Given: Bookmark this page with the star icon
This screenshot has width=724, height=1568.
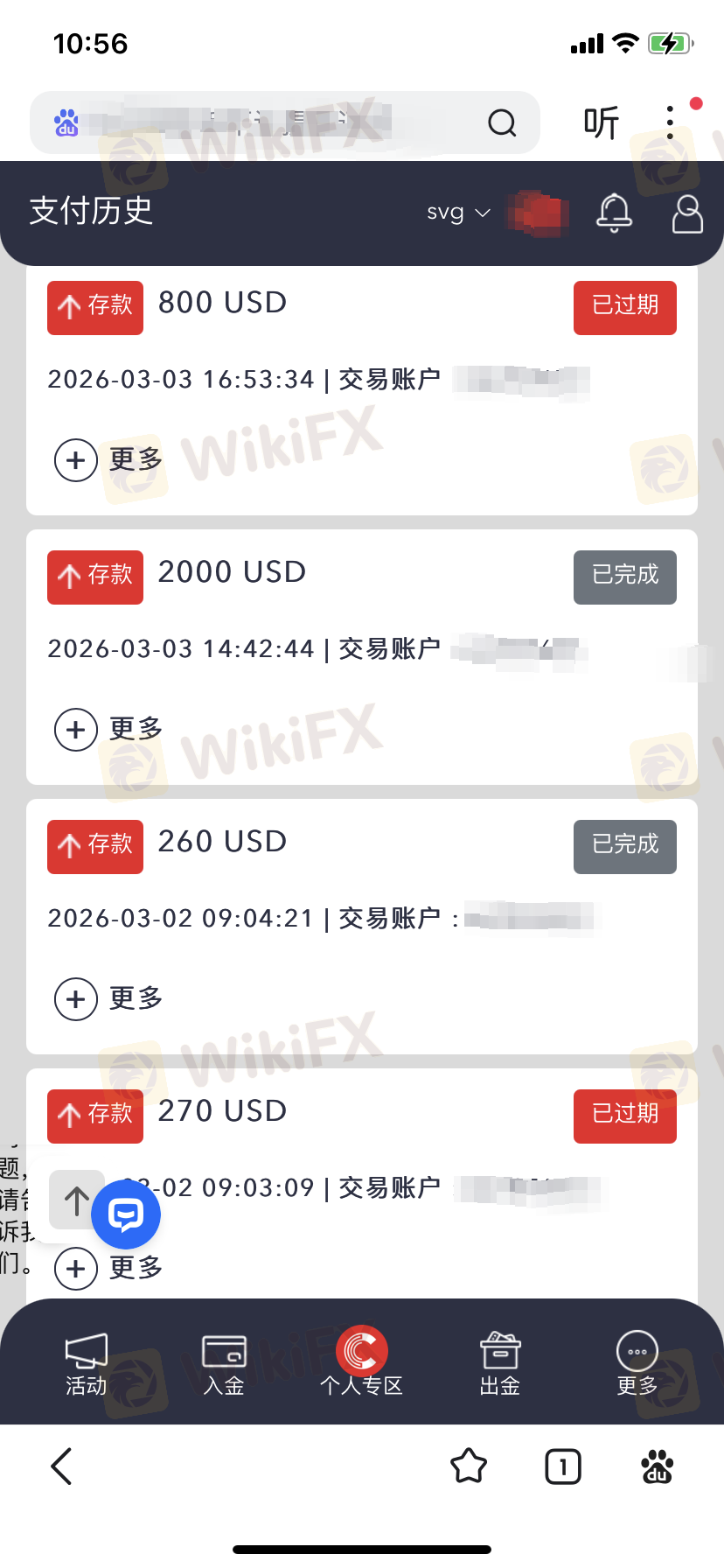Looking at the screenshot, I should pyautogui.click(x=469, y=1466).
